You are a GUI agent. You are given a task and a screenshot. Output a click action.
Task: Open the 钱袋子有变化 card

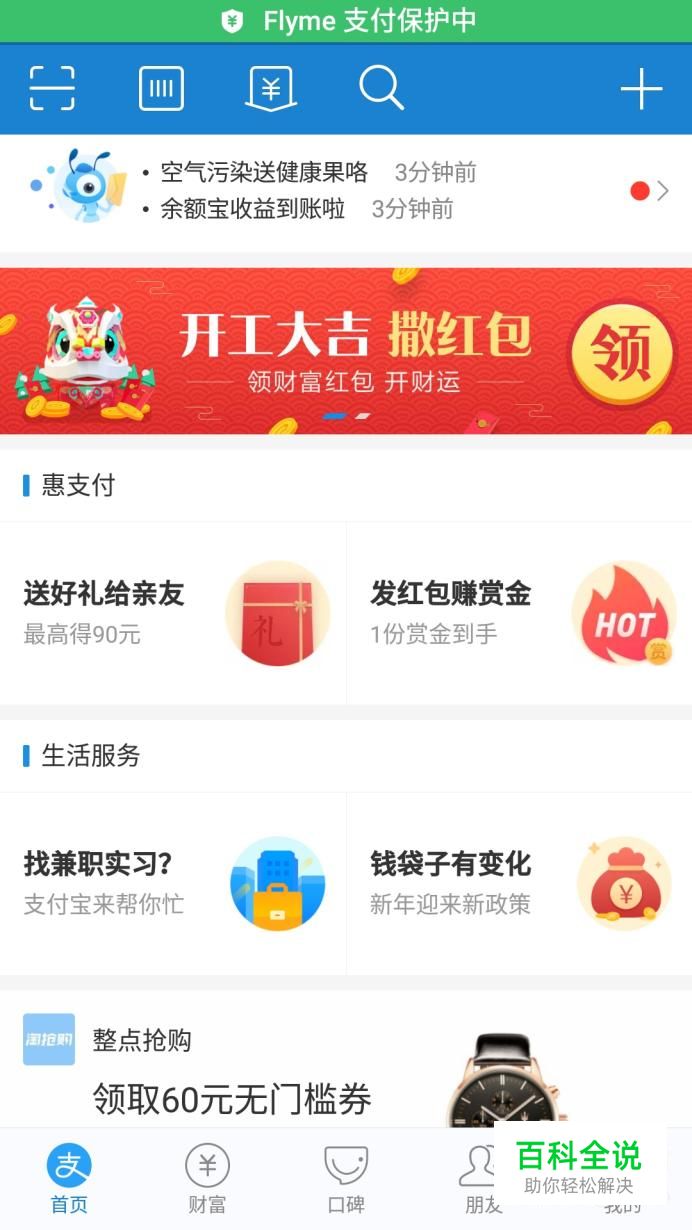(519, 883)
